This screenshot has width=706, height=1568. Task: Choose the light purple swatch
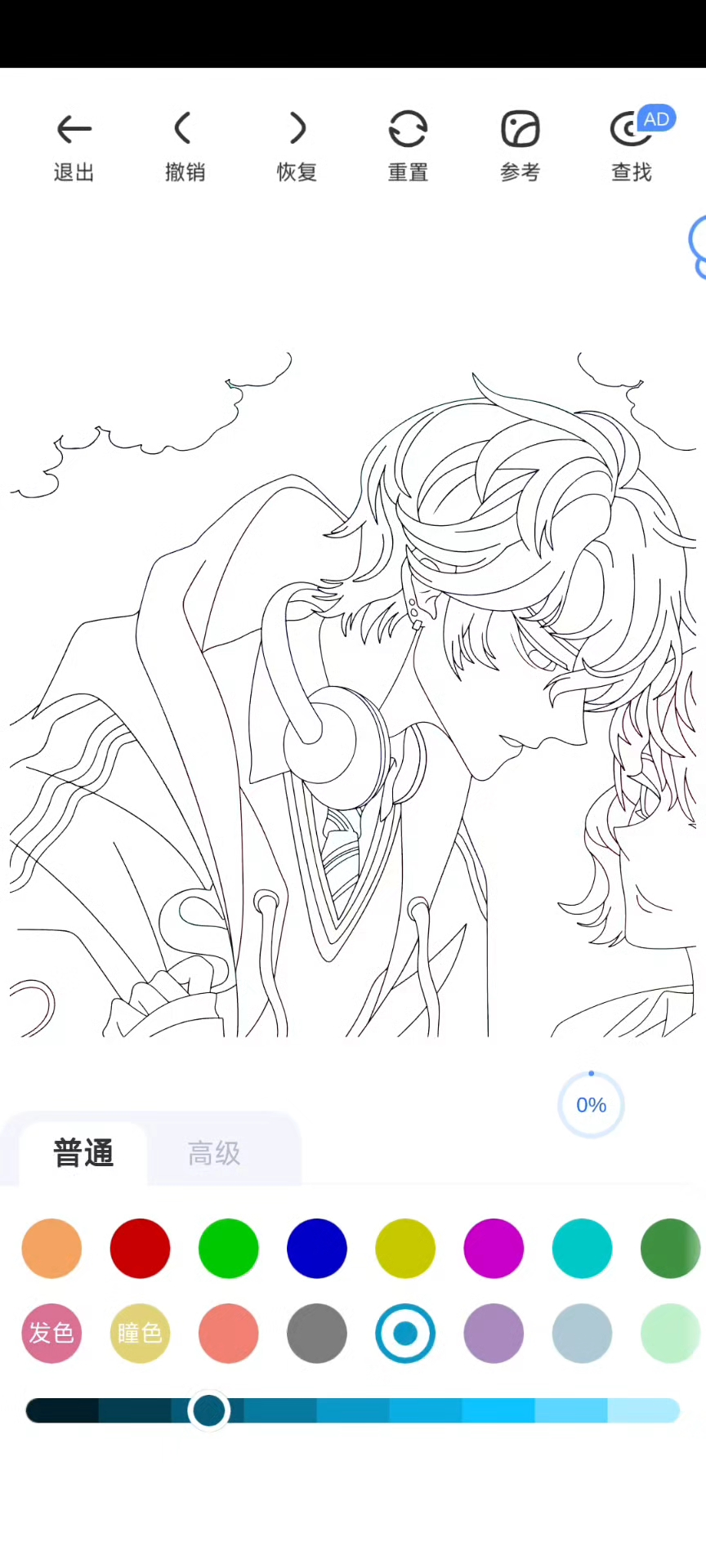tap(494, 1333)
